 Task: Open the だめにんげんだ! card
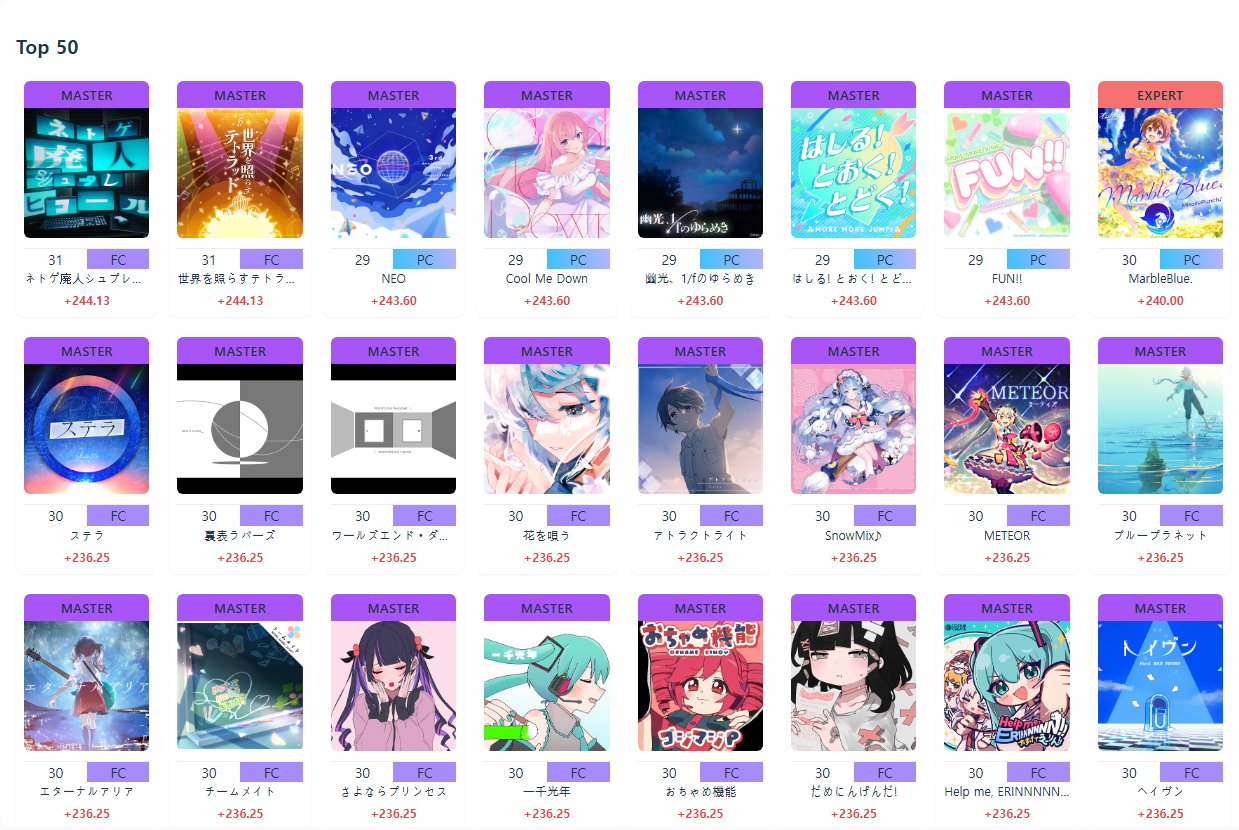[x=853, y=686]
